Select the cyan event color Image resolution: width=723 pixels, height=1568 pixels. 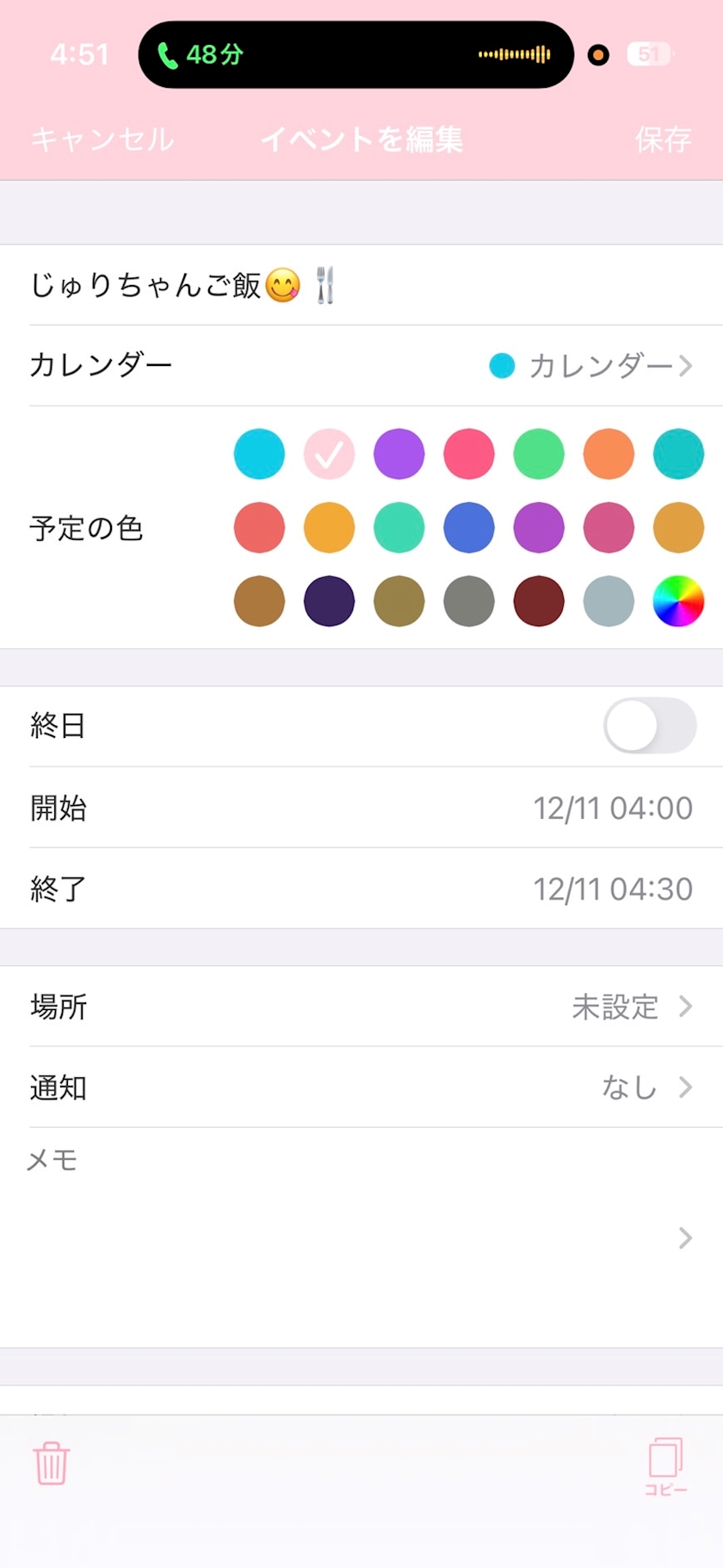[259, 454]
